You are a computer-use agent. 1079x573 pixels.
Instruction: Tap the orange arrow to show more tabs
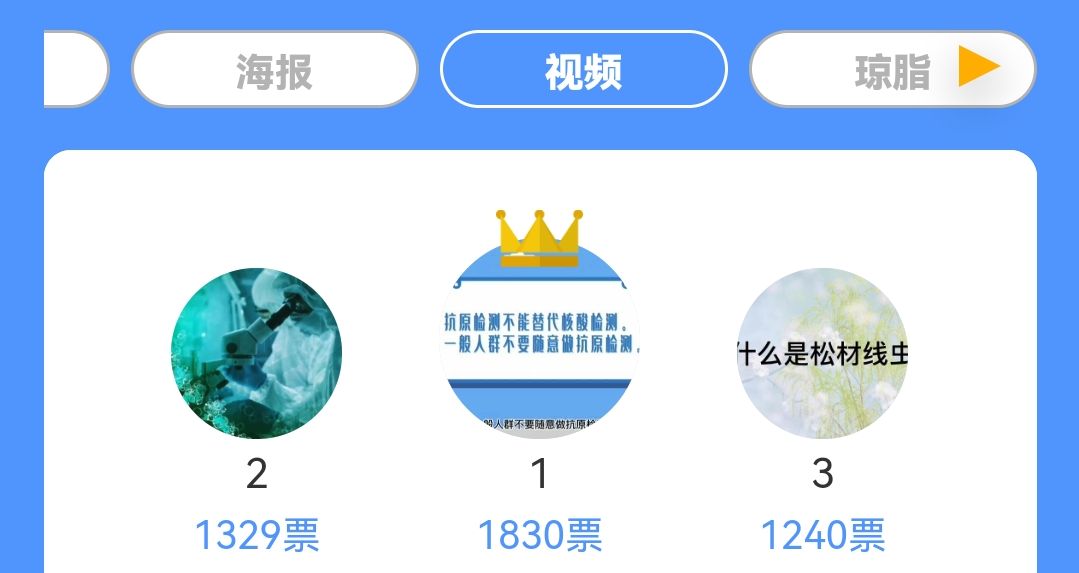978,67
